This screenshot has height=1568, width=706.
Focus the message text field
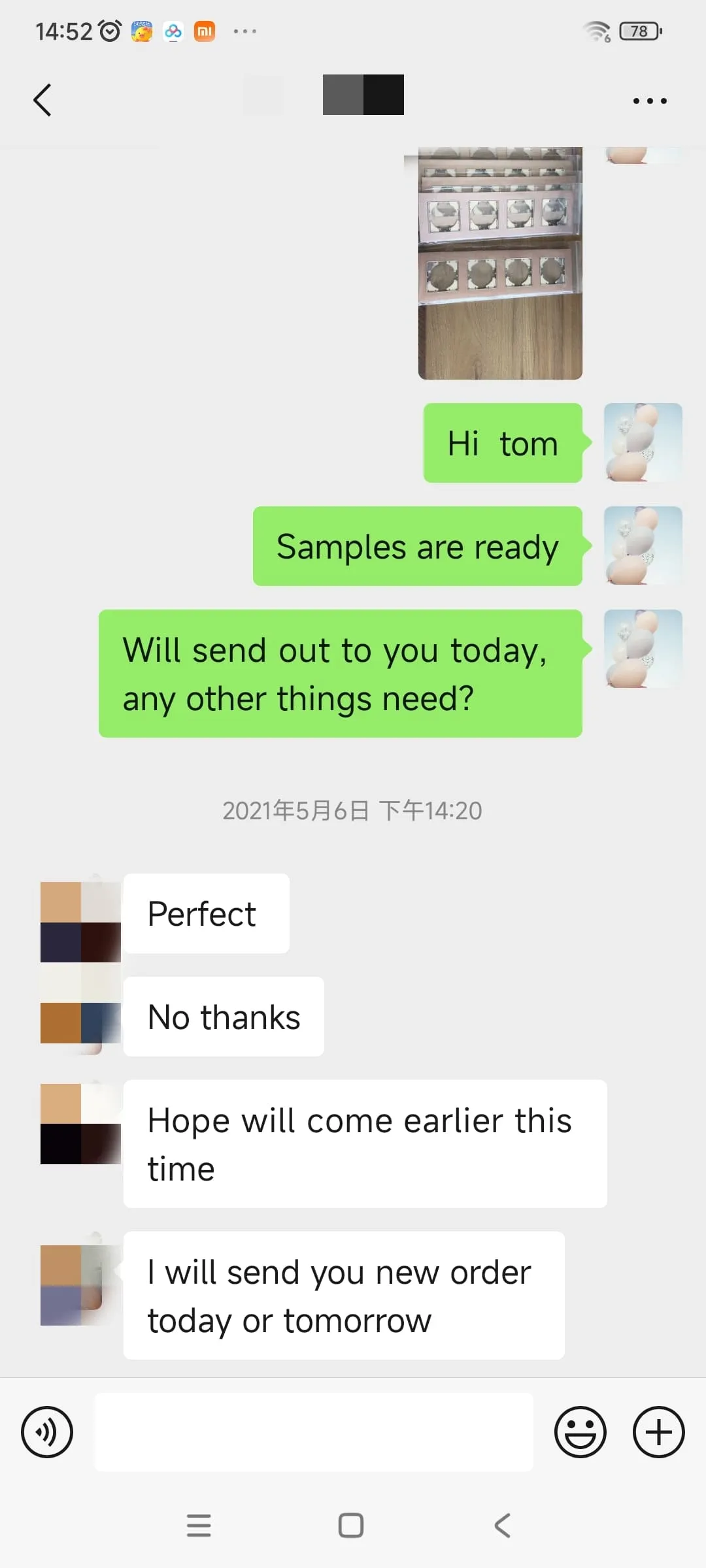(x=314, y=1432)
